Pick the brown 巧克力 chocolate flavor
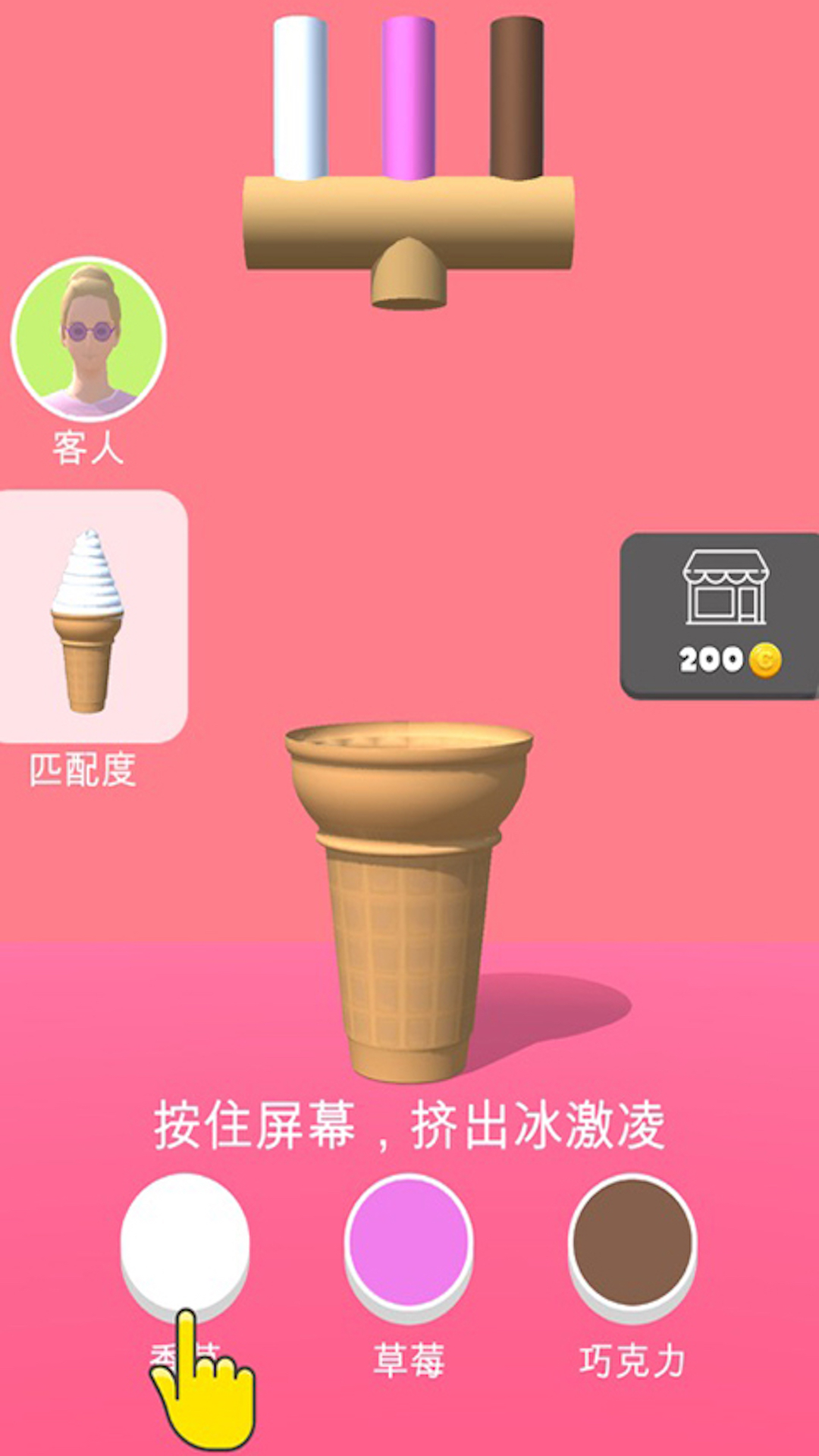Screen dimensions: 819x1456 632,1244
